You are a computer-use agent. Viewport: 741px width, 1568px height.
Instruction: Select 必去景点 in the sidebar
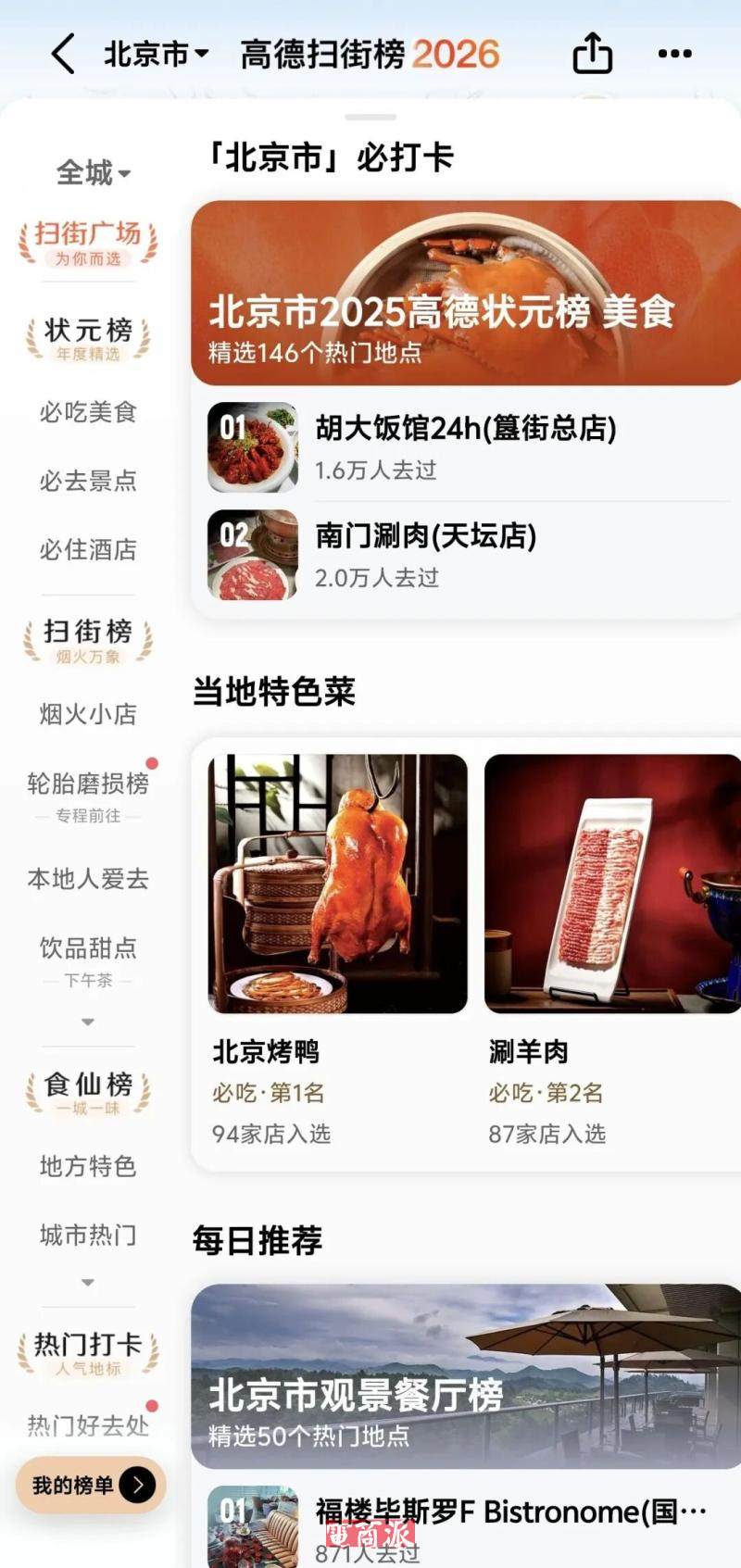tap(88, 481)
